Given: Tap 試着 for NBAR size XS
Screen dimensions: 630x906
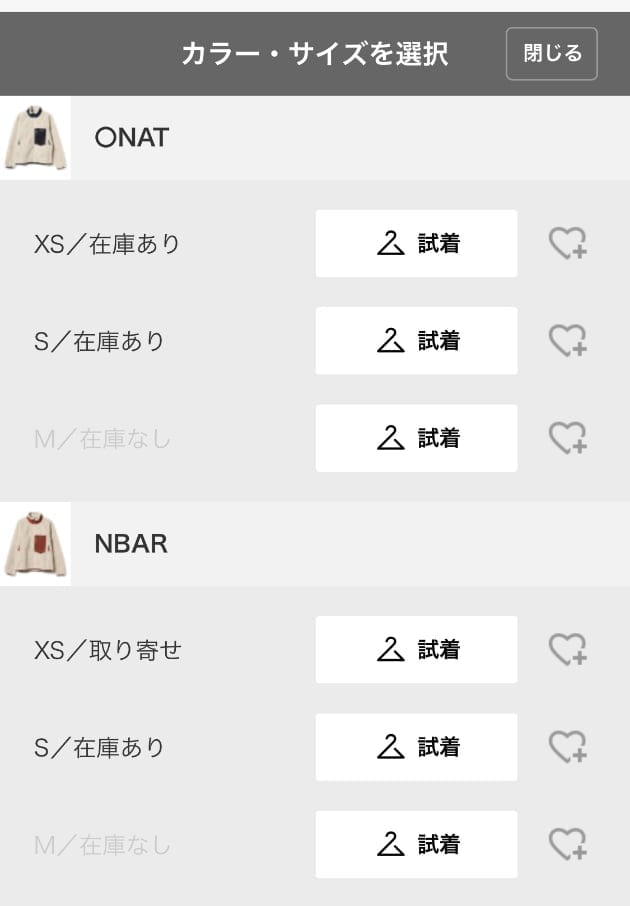Looking at the screenshot, I should coord(416,650).
